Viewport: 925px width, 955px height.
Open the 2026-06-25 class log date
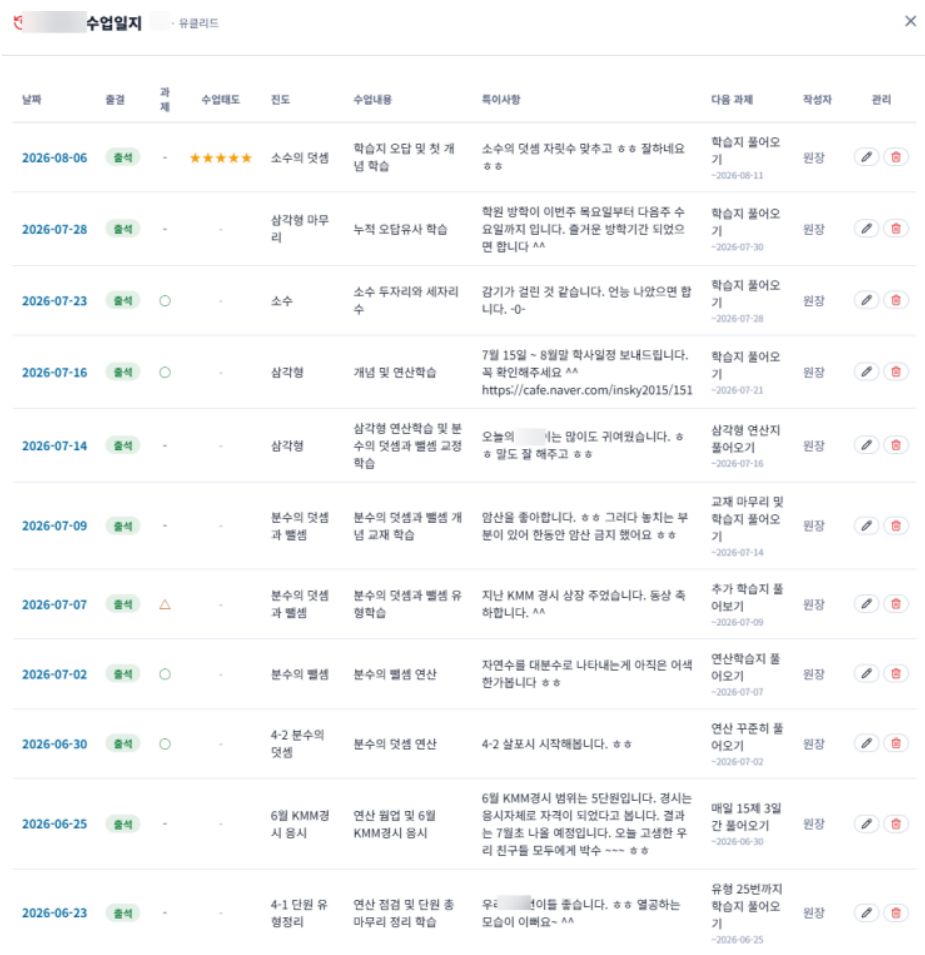pos(55,824)
